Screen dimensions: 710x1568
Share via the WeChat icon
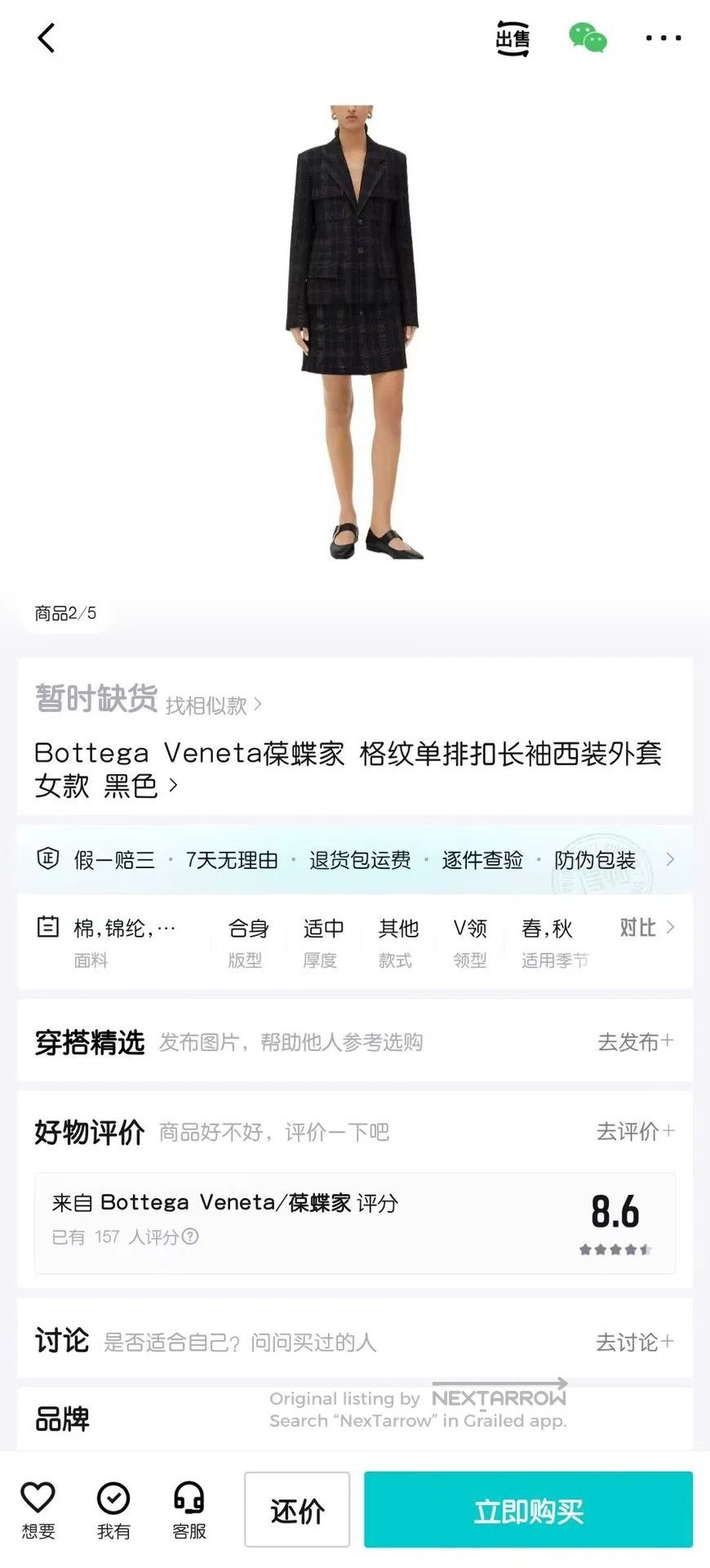pyautogui.click(x=588, y=38)
